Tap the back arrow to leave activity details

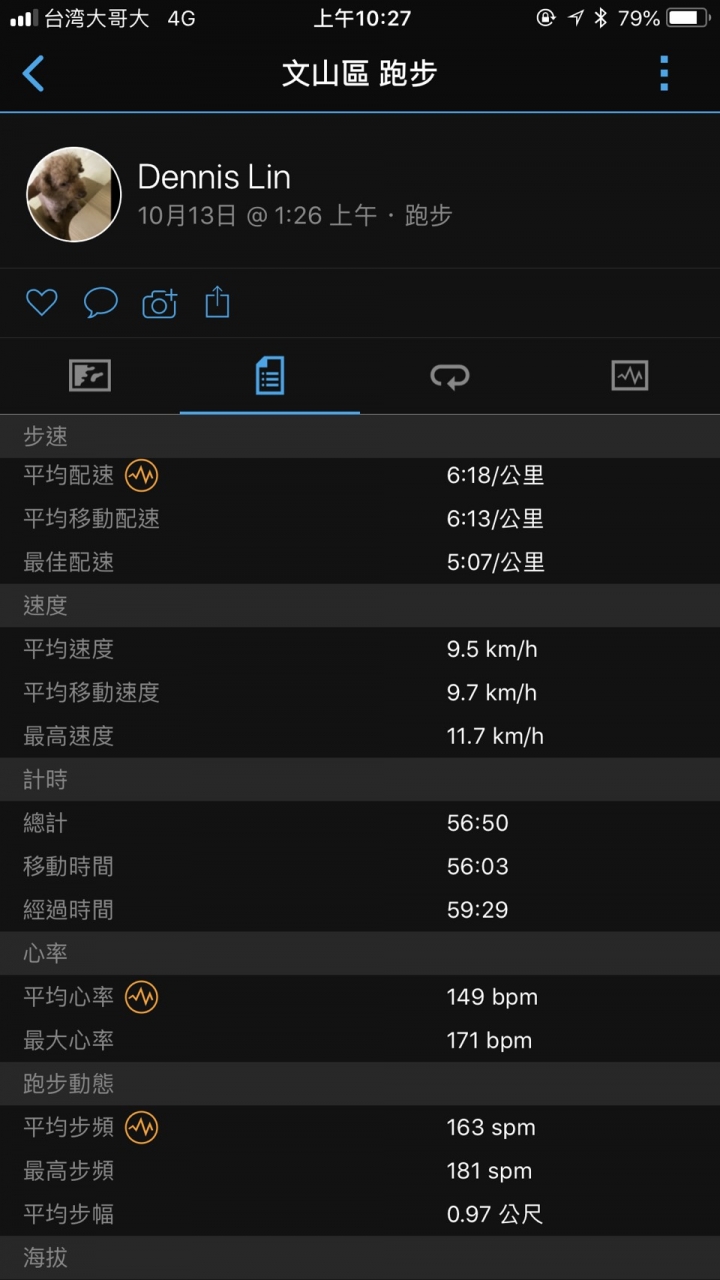pos(33,74)
